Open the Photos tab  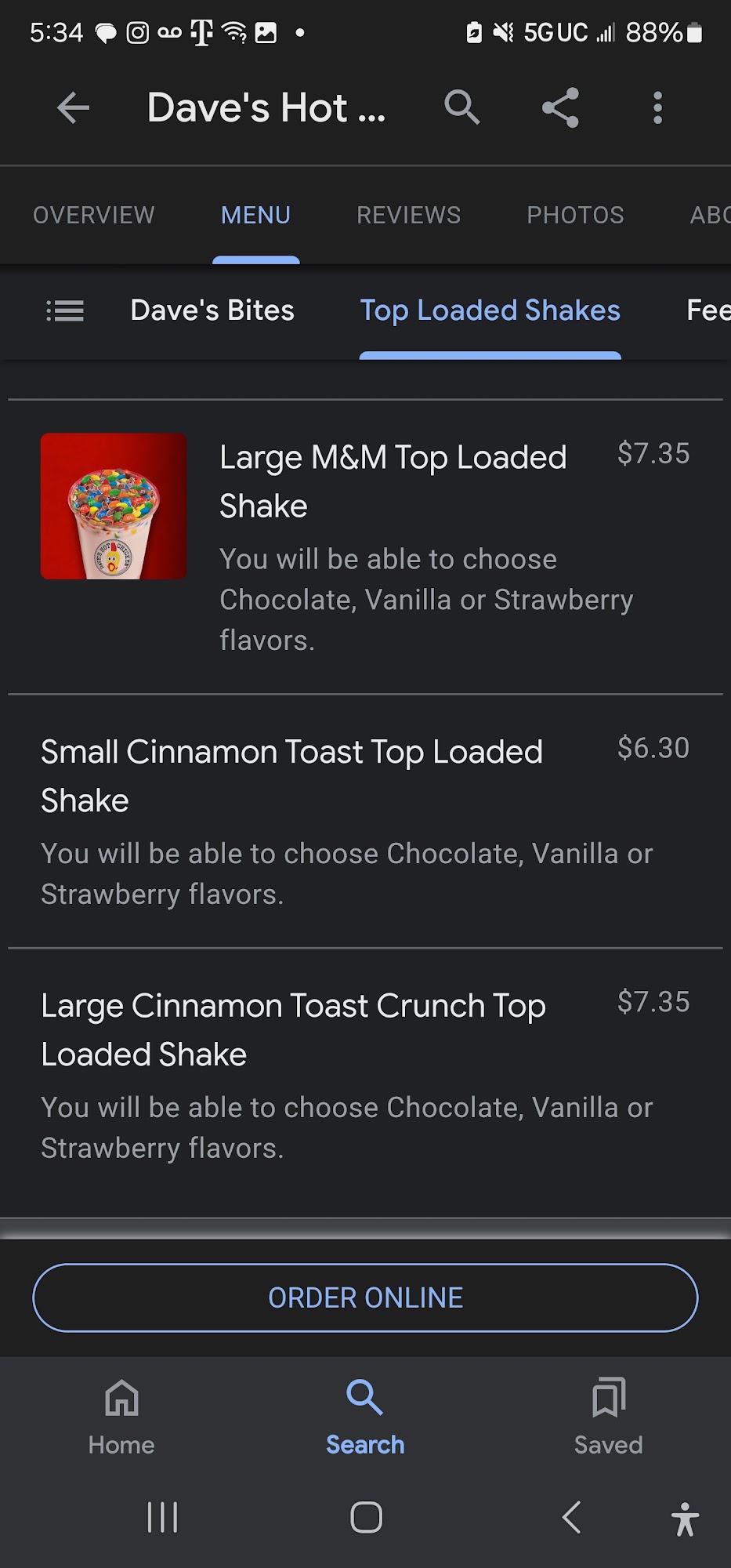click(x=575, y=215)
